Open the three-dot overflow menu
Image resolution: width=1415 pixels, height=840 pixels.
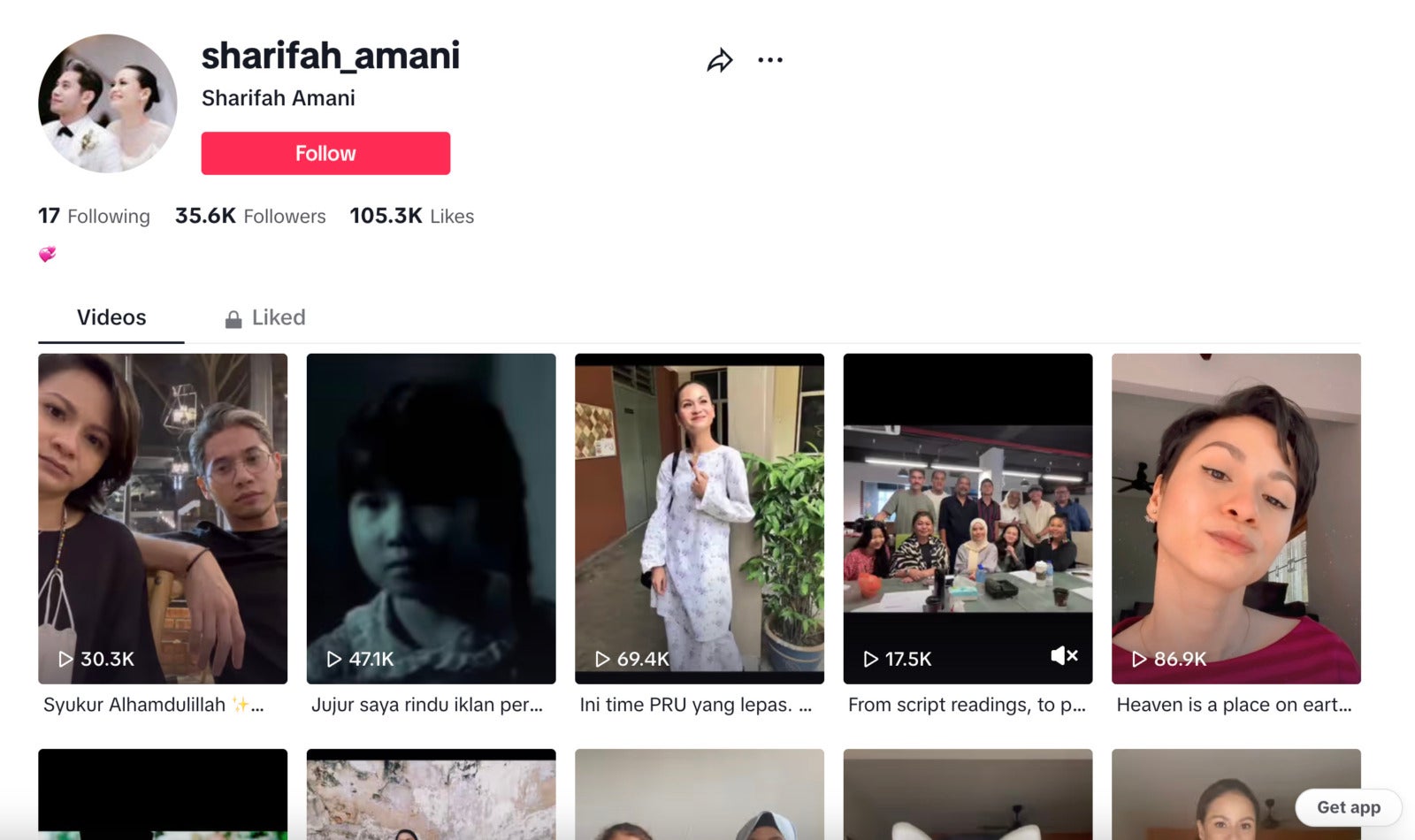[770, 60]
